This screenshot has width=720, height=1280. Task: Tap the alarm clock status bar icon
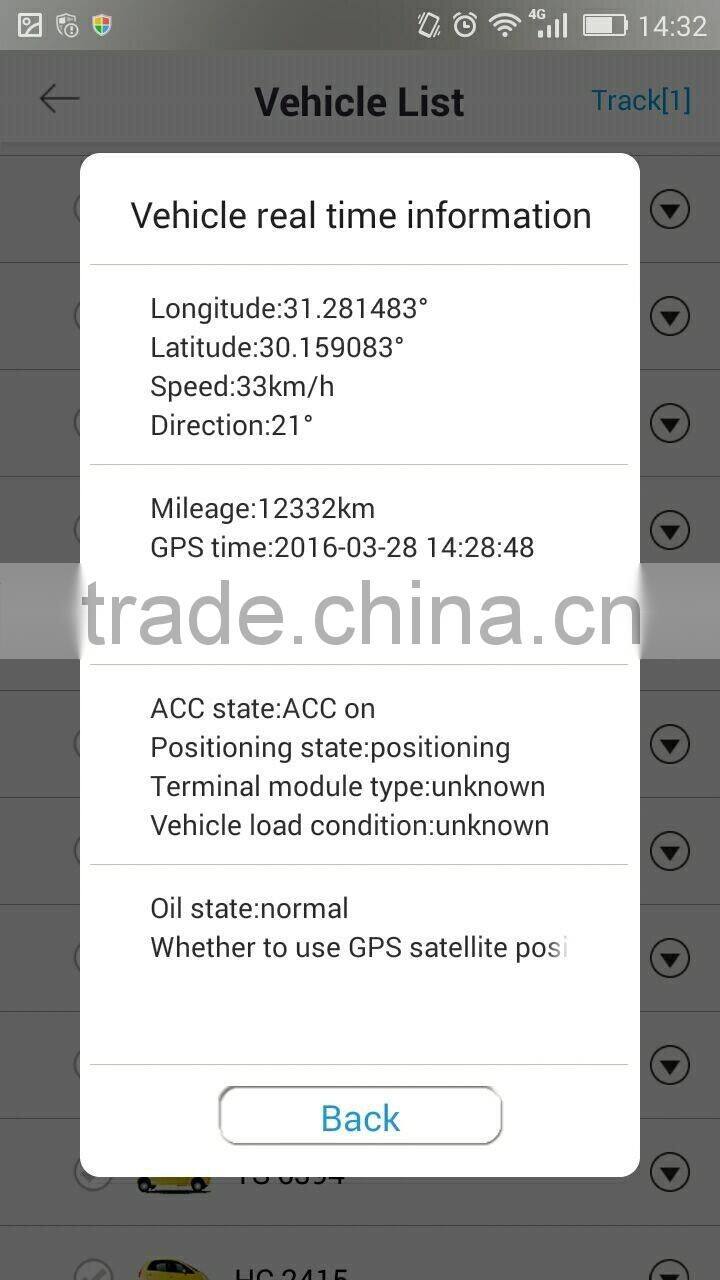[x=463, y=24]
